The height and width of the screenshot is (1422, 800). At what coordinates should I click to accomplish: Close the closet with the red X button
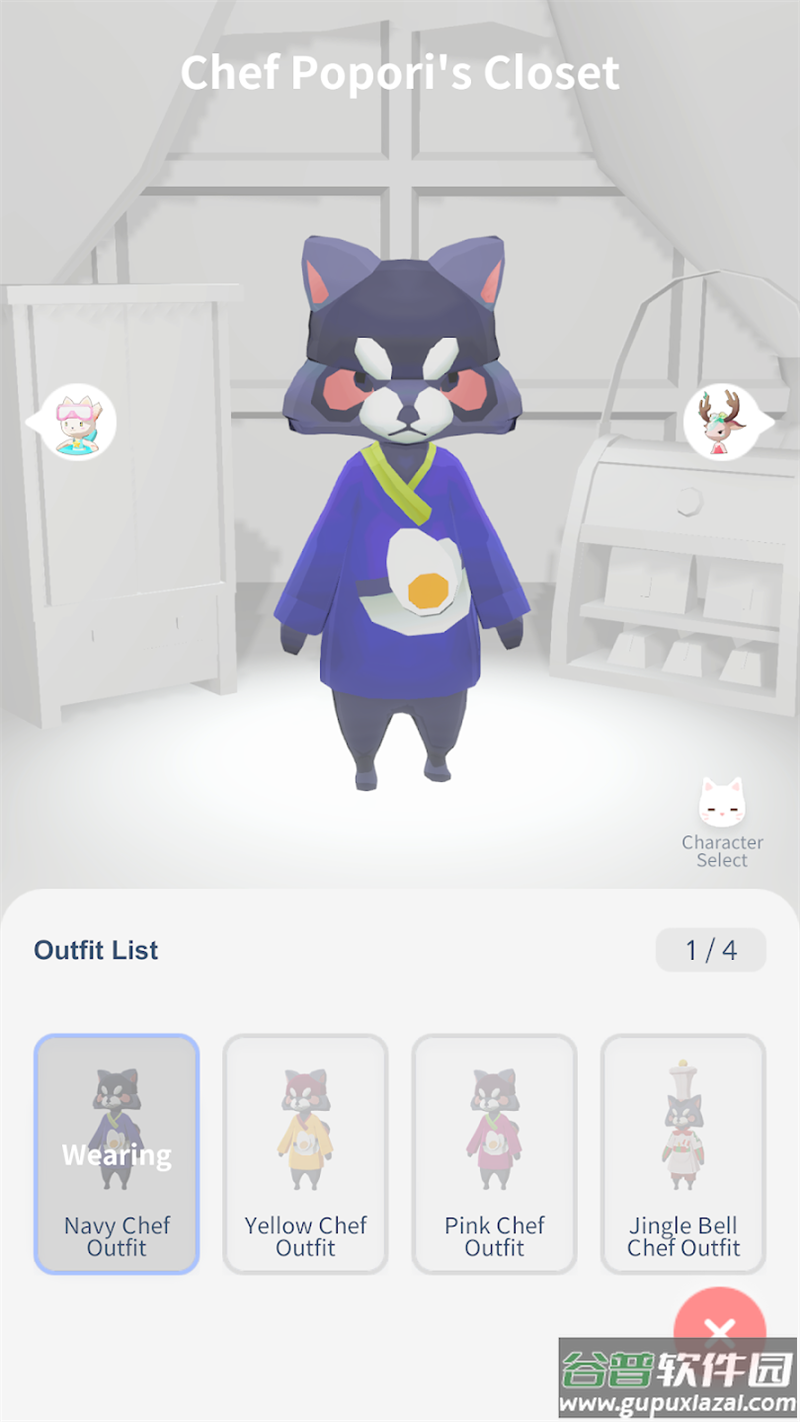click(719, 1328)
